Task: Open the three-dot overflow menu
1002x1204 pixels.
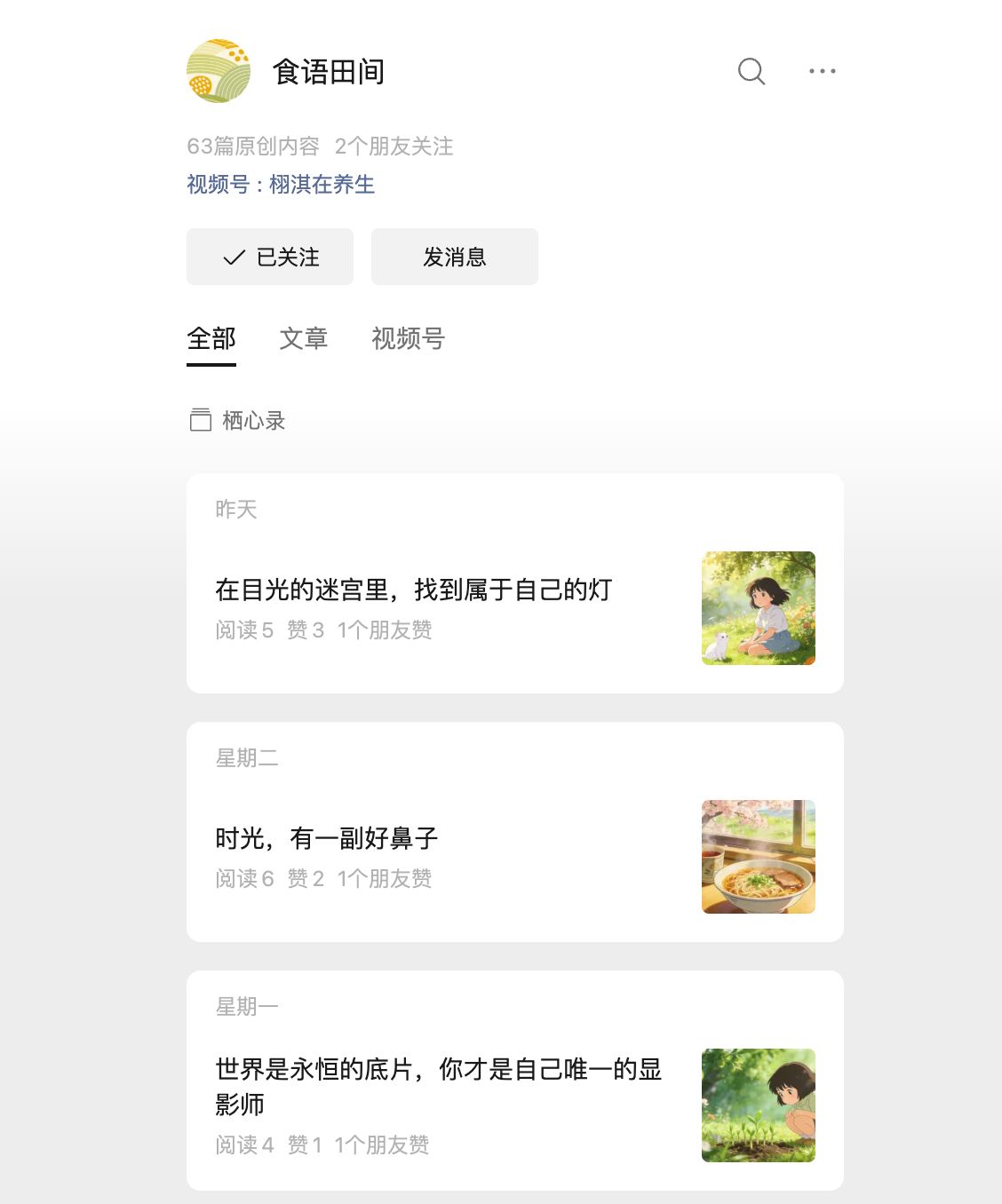Action: click(822, 71)
